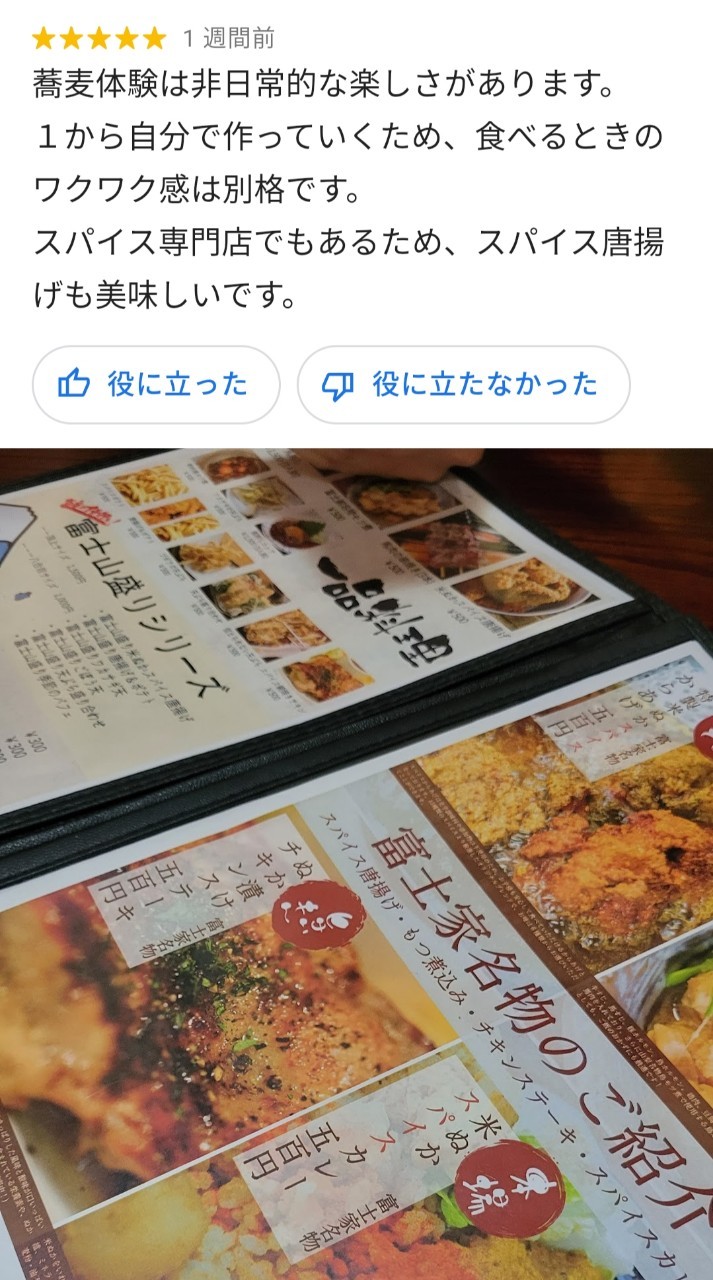The width and height of the screenshot is (713, 1280).
Task: Mark the review as not helpful (役に立たなかった)
Action: pyautogui.click(x=463, y=385)
